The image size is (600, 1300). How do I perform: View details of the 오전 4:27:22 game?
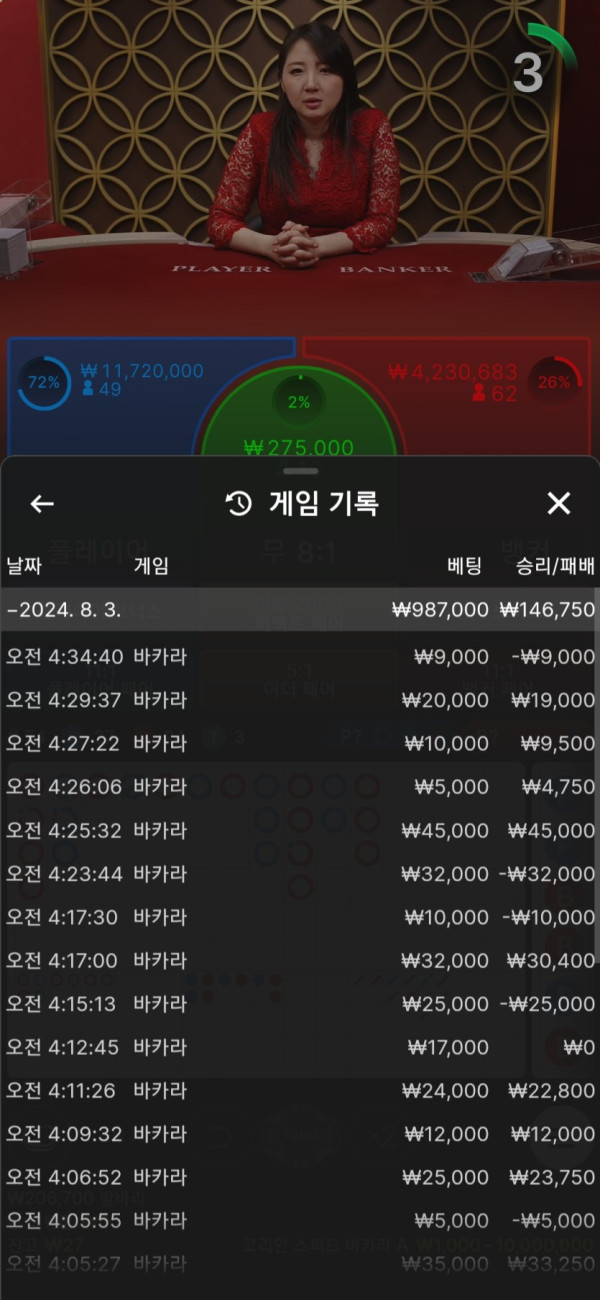[298, 743]
